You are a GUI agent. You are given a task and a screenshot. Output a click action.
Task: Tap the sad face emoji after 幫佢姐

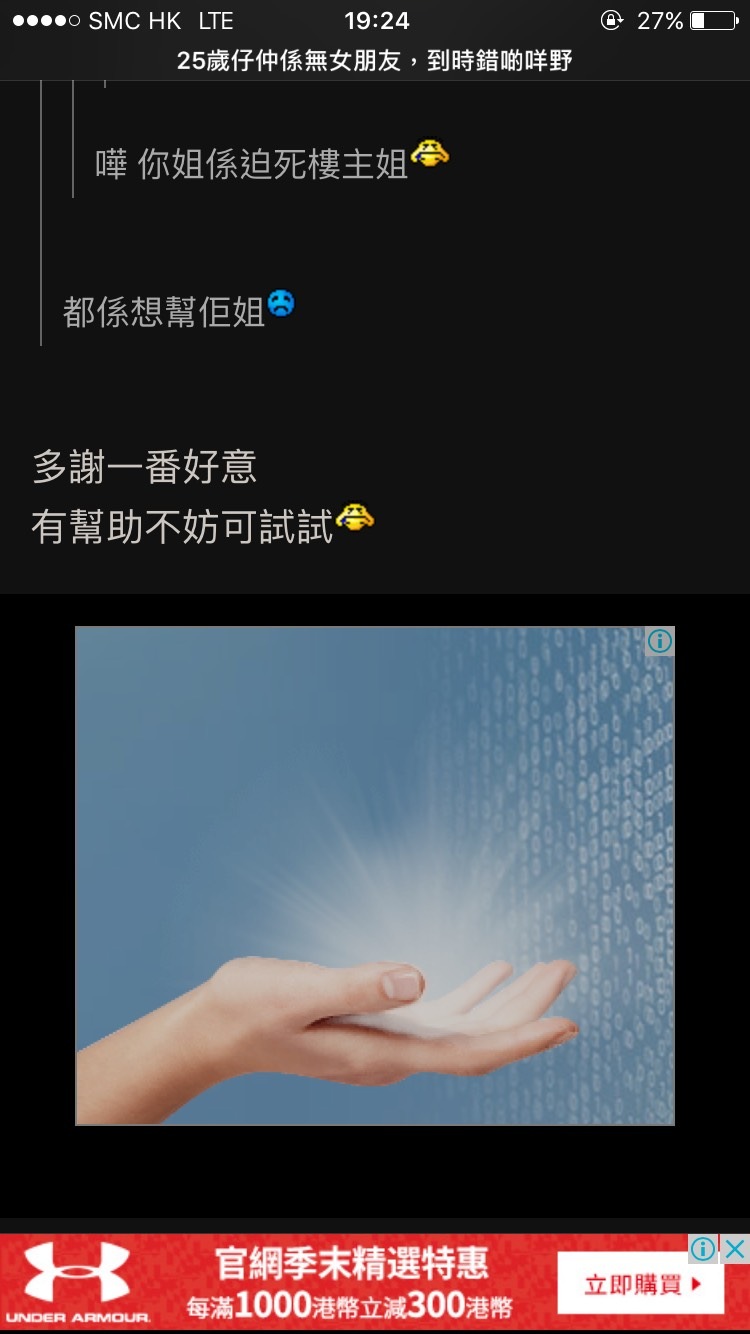coord(281,305)
